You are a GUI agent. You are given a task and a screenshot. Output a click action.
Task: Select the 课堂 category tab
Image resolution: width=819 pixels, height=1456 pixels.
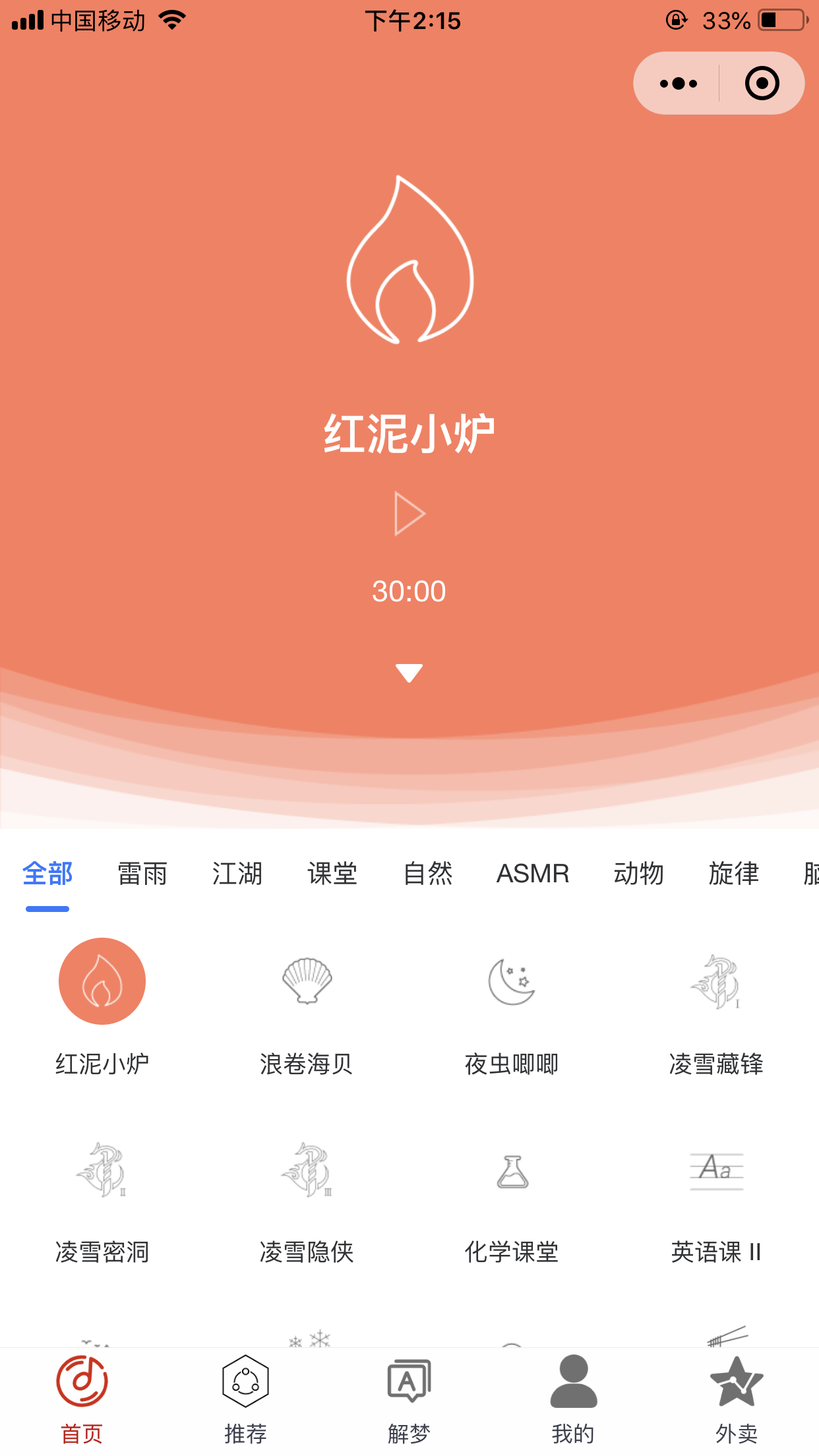point(332,874)
